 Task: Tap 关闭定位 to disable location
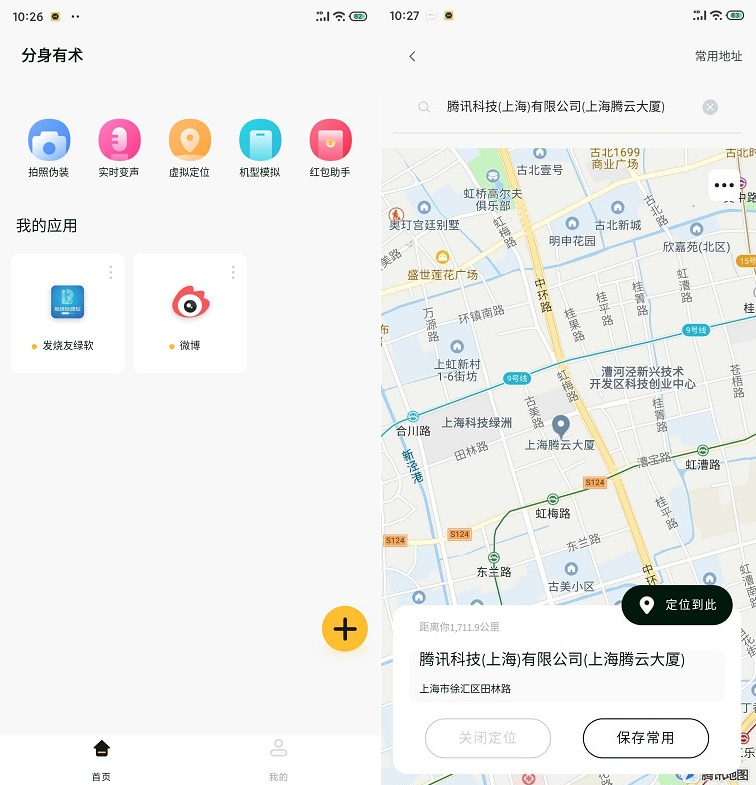[x=487, y=738]
